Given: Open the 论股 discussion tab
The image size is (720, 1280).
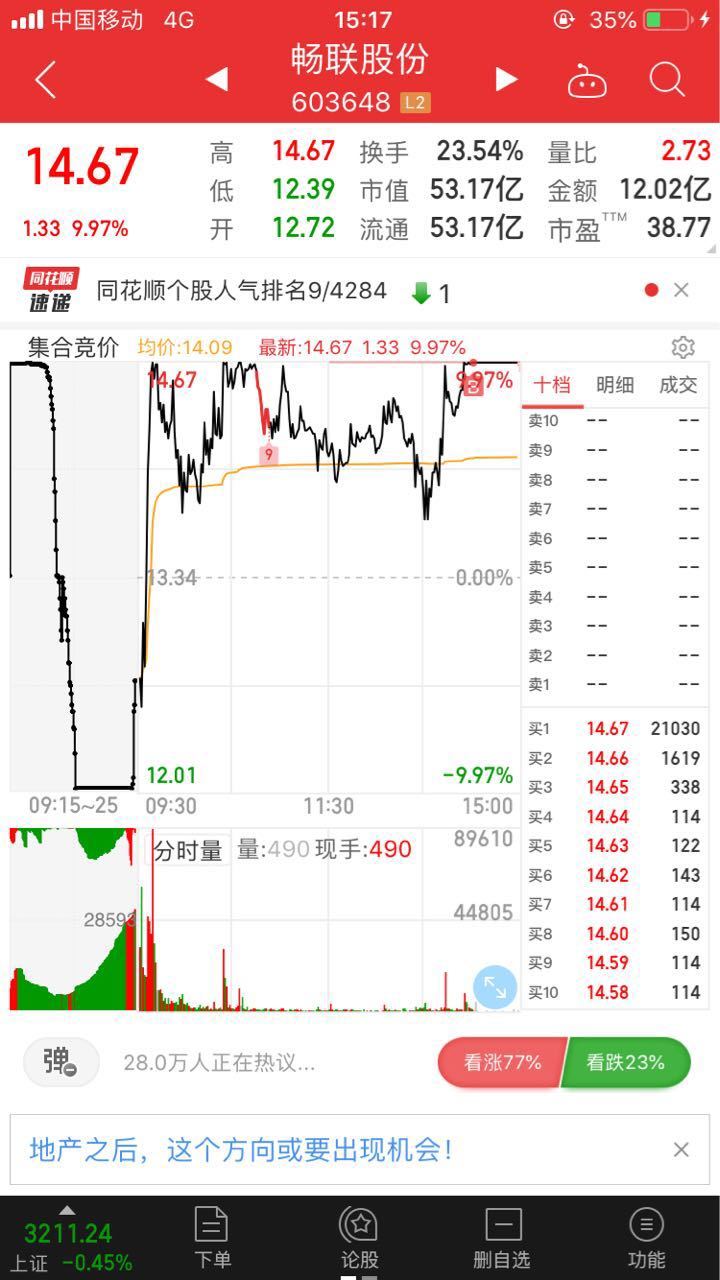Looking at the screenshot, I should click(x=359, y=1237).
